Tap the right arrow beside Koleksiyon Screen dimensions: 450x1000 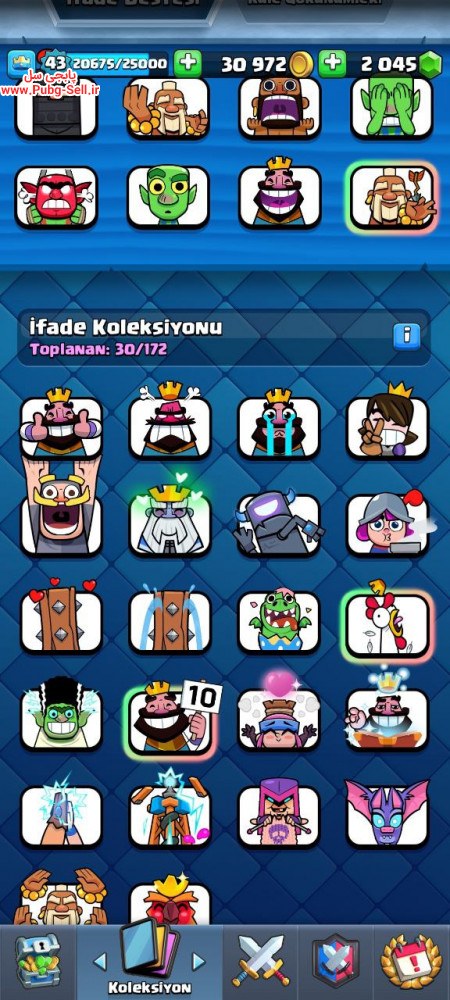click(200, 960)
